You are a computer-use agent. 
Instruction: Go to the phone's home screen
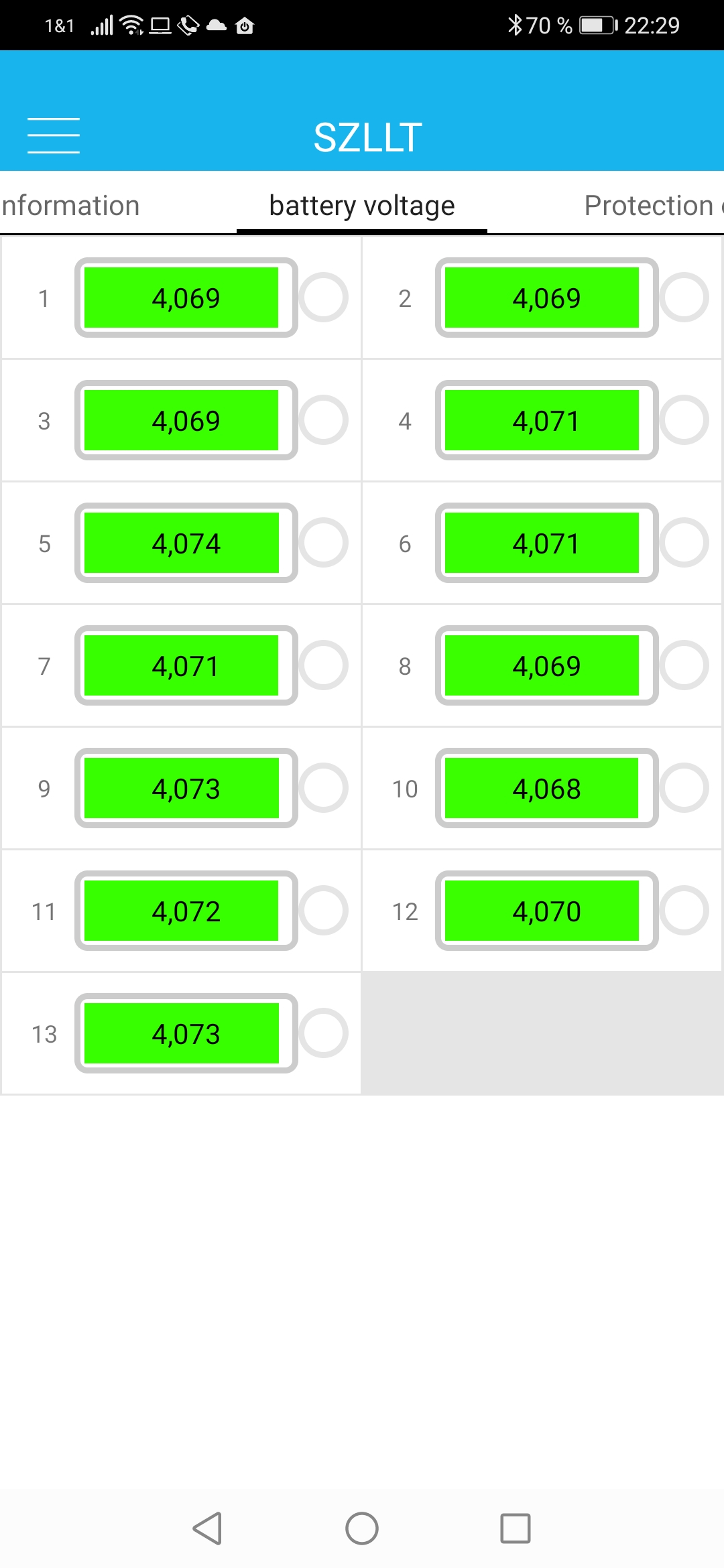362,1528
